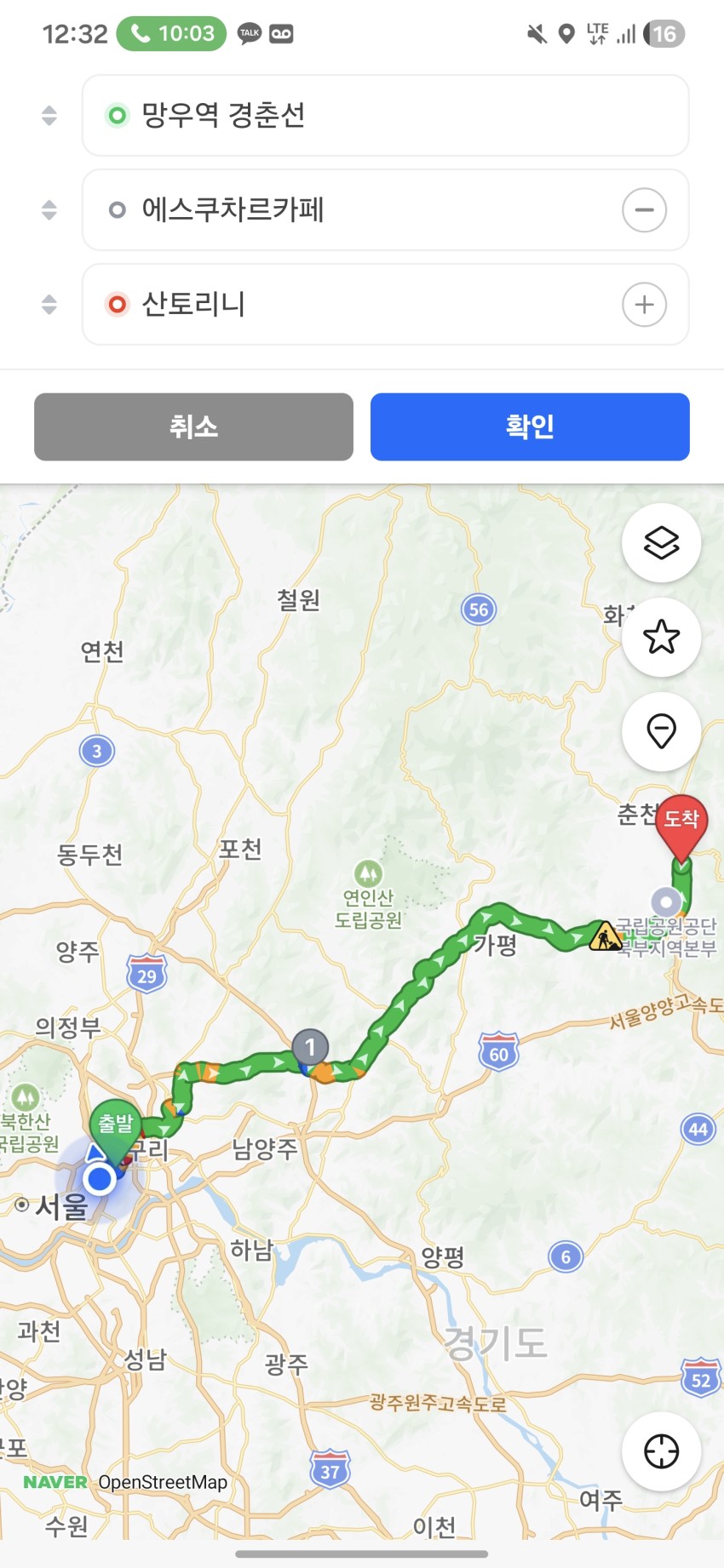
Task: Tap reorder arrows beside 에스쿠차르카페
Action: click(x=49, y=210)
